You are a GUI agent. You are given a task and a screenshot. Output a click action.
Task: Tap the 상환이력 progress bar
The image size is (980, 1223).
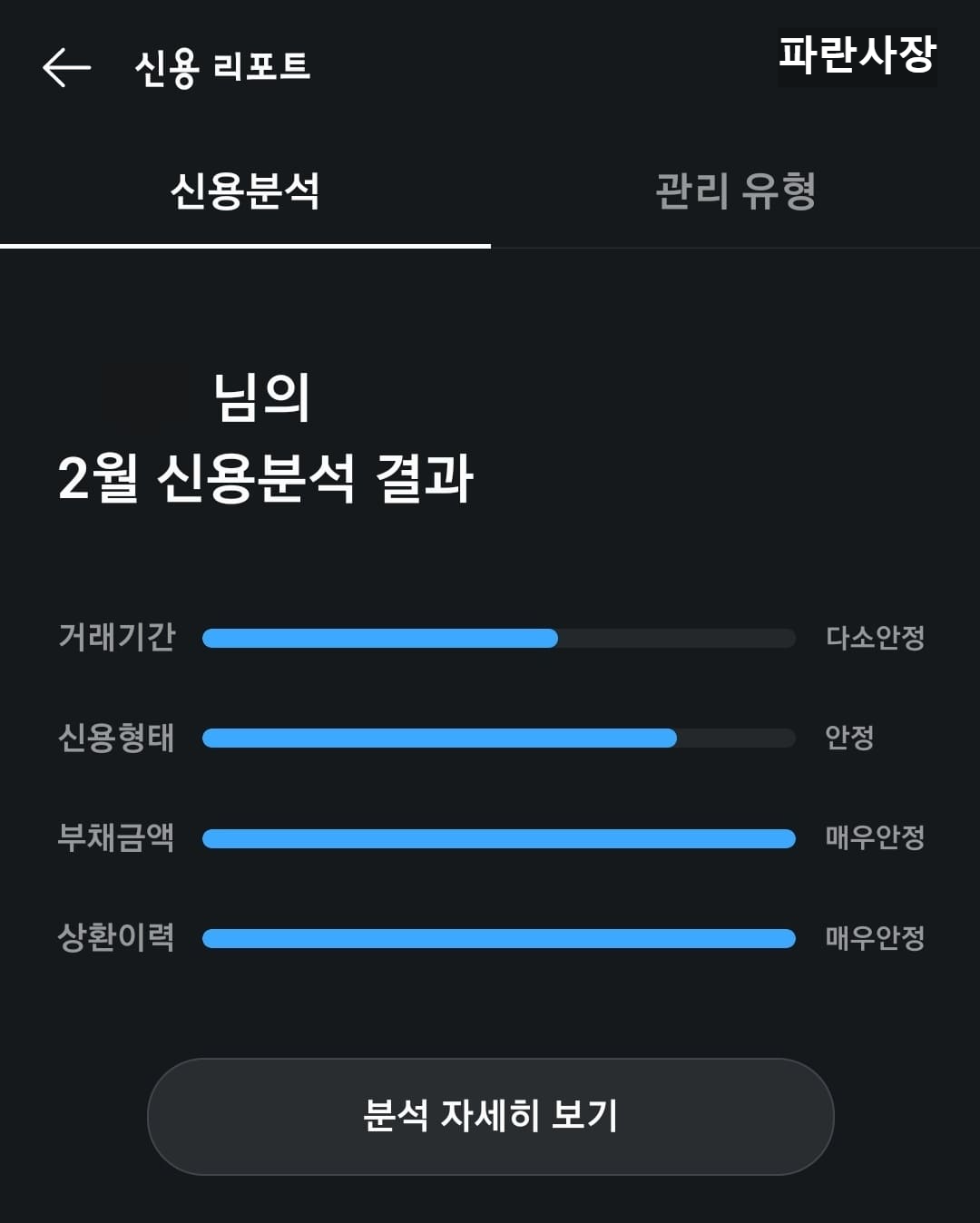click(499, 939)
